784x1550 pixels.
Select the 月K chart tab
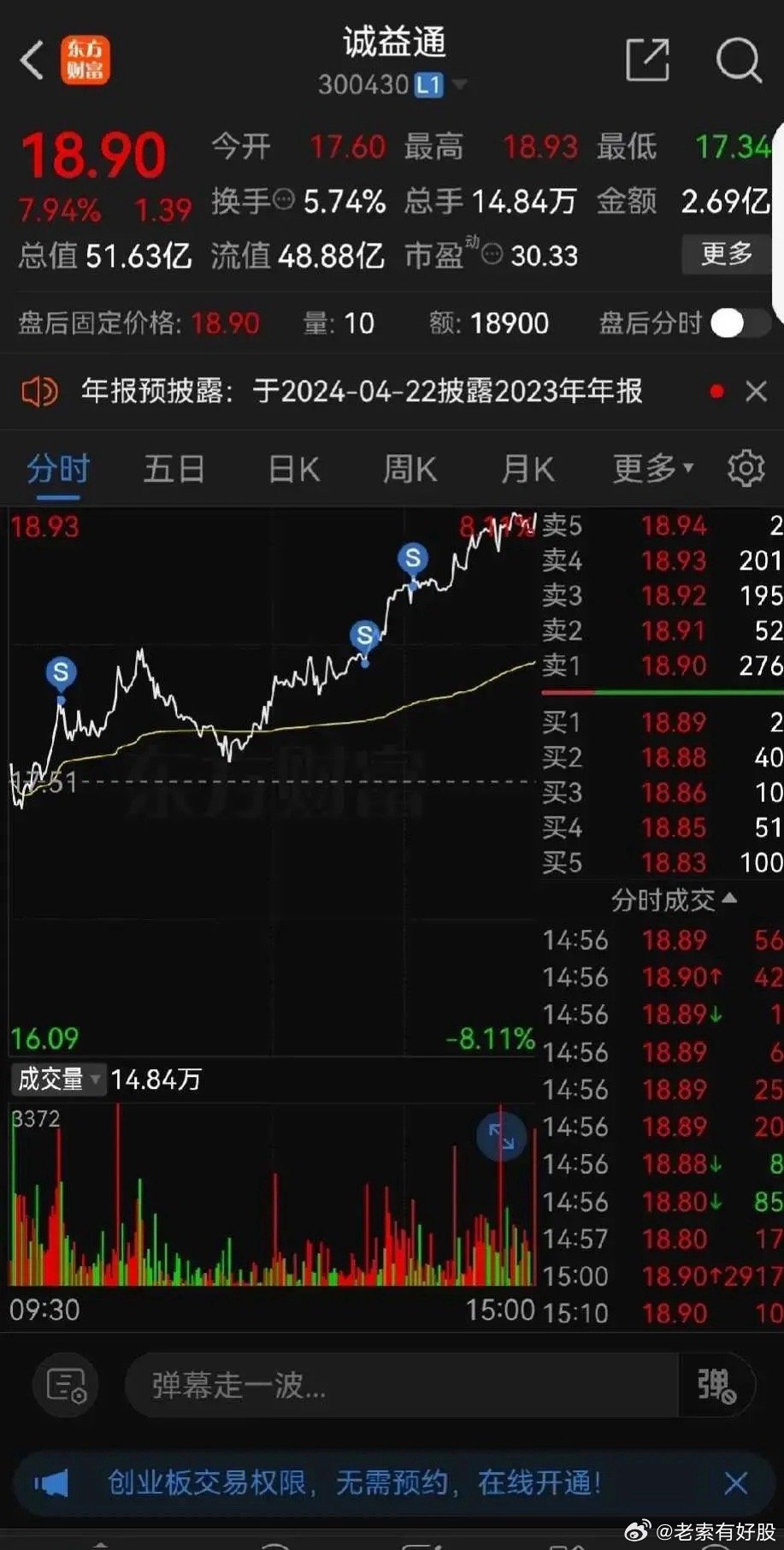pos(528,469)
